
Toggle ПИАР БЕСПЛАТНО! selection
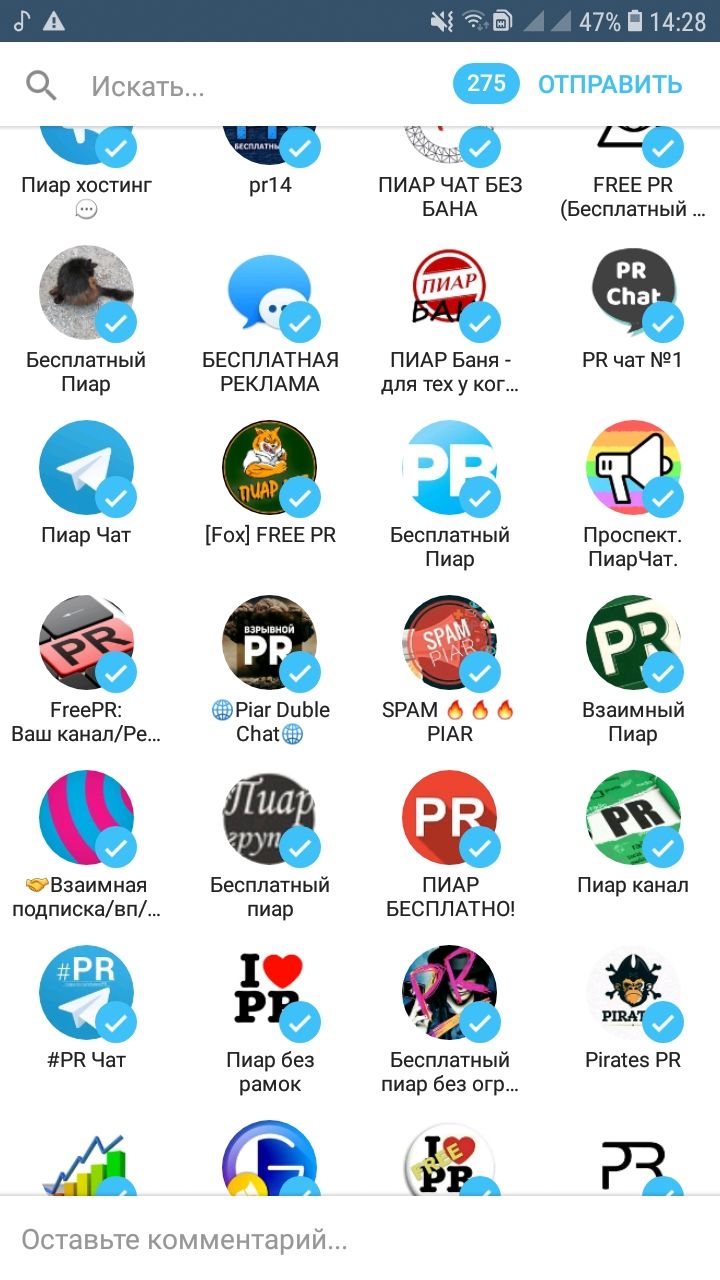pyautogui.click(x=450, y=818)
